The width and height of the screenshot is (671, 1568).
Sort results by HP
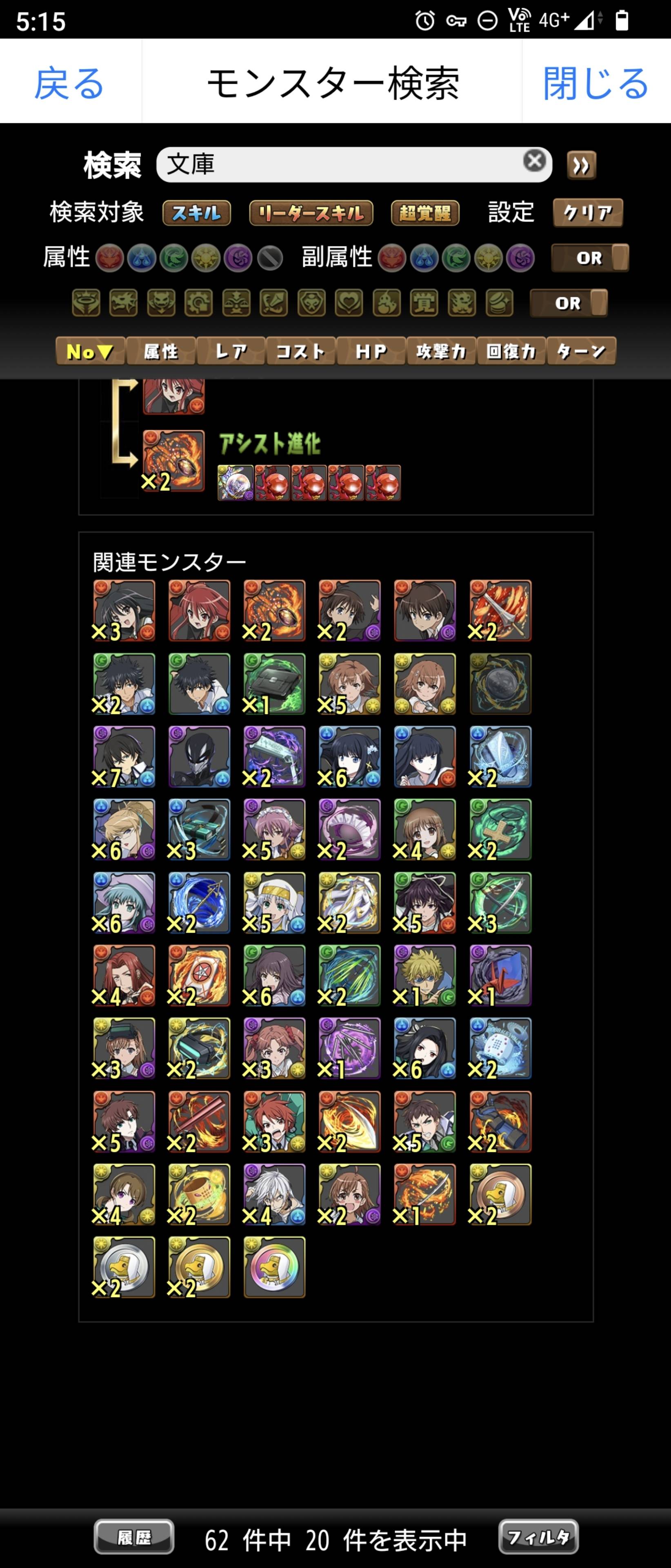[x=371, y=351]
